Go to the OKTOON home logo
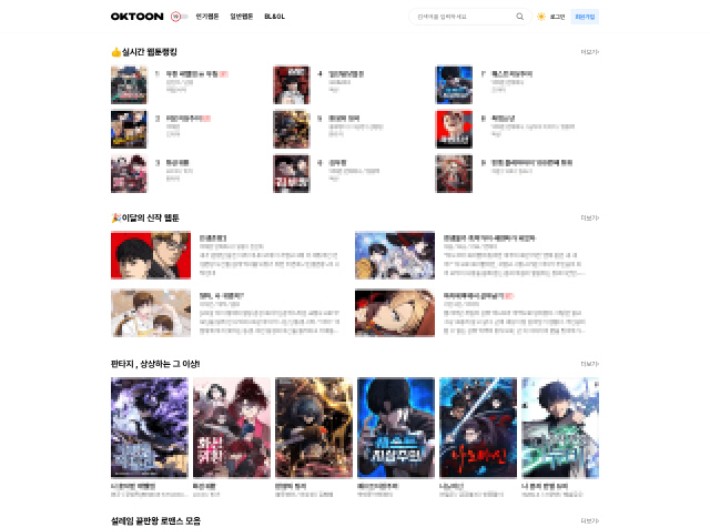This screenshot has height=532, width=710. [138, 16]
